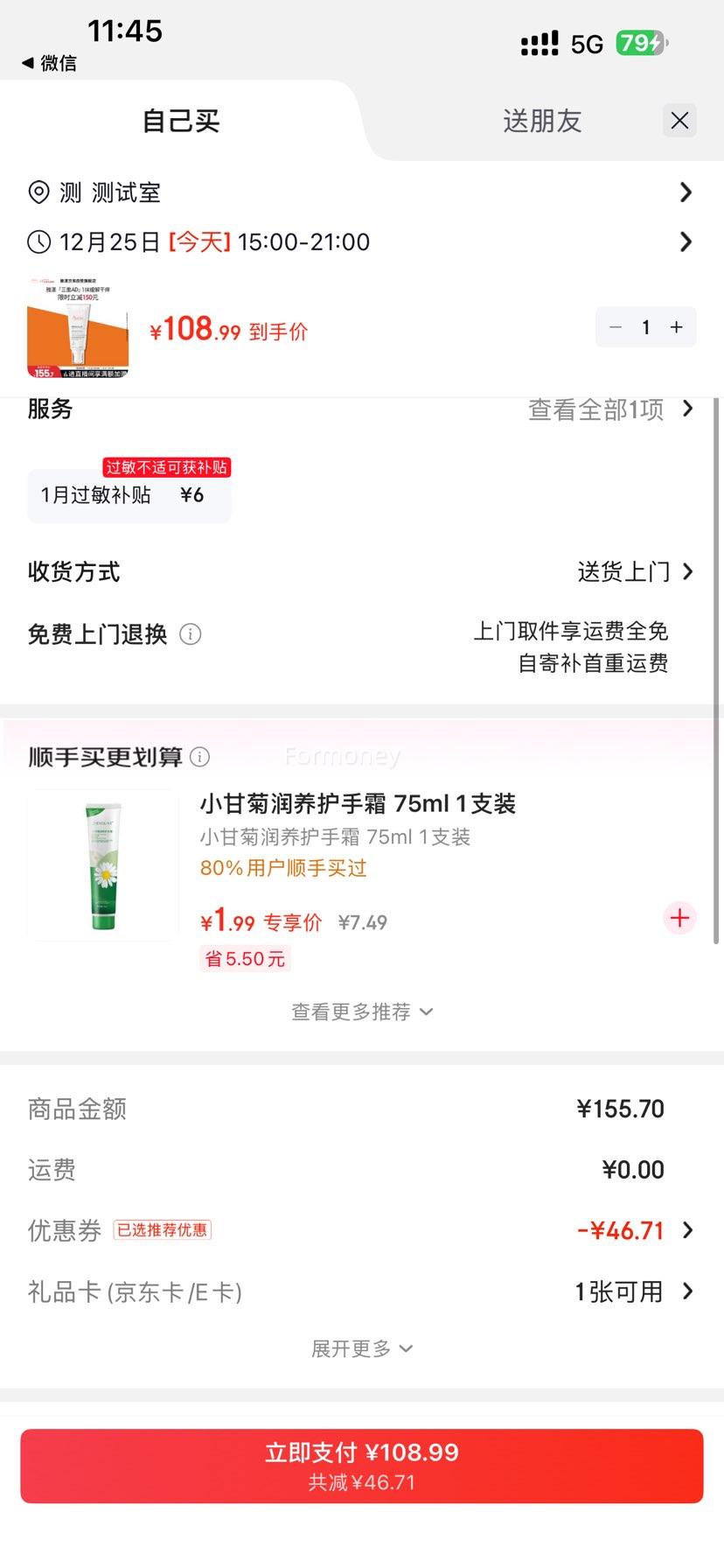Check the battery indicator at 79%
Viewport: 724px width, 1568px height.
pos(639,42)
